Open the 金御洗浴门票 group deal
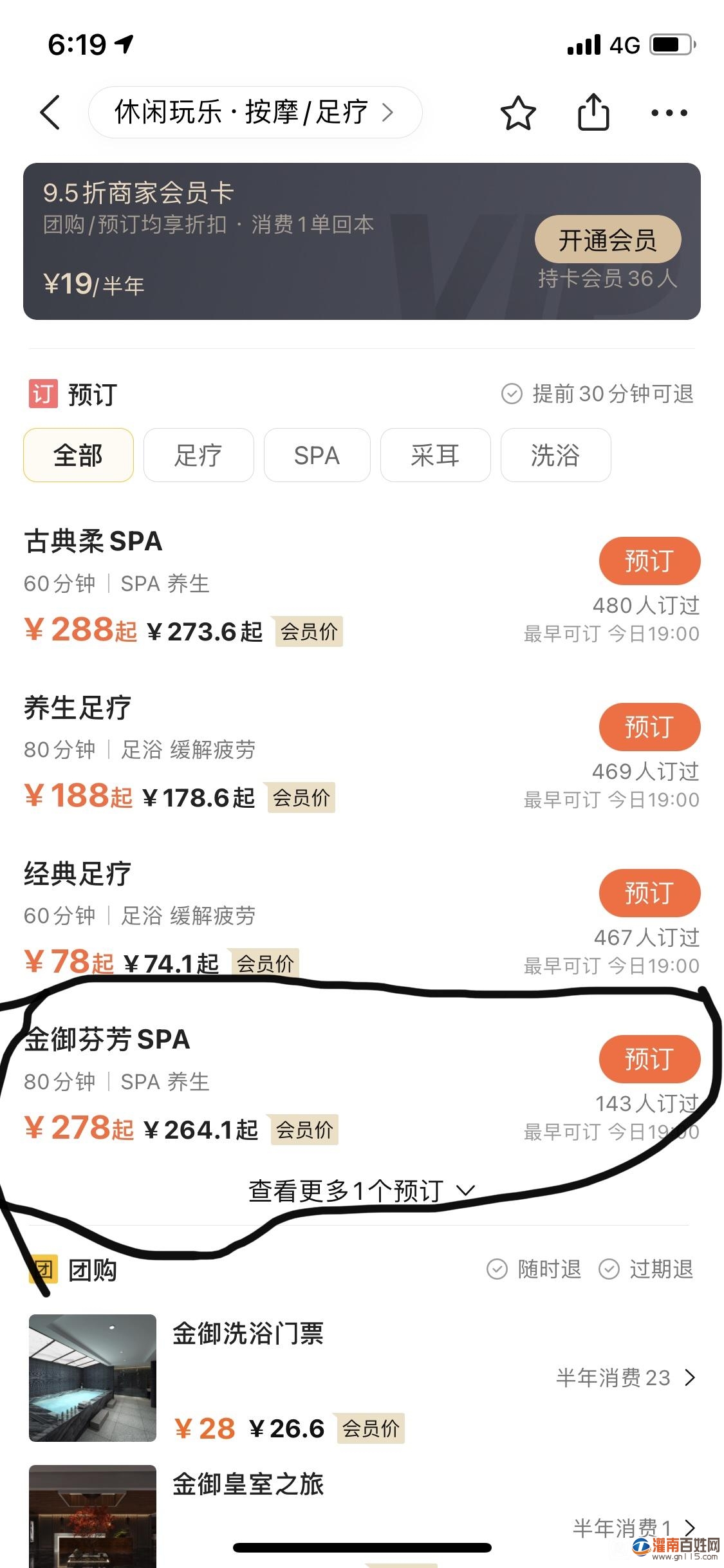 coord(248,1334)
